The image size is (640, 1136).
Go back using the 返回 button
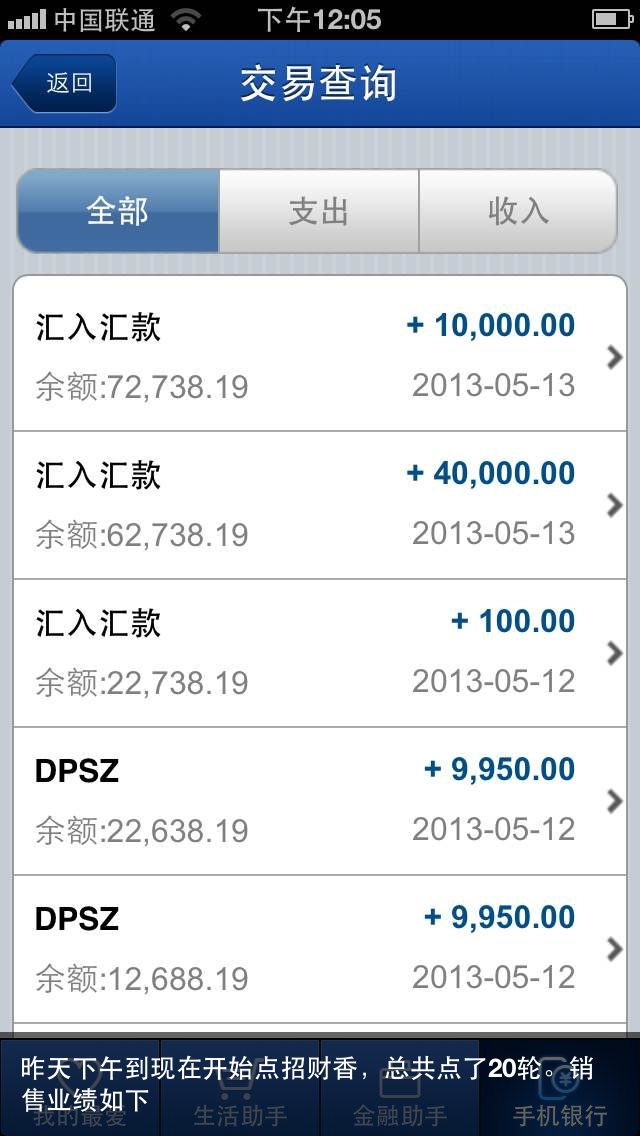[x=66, y=83]
